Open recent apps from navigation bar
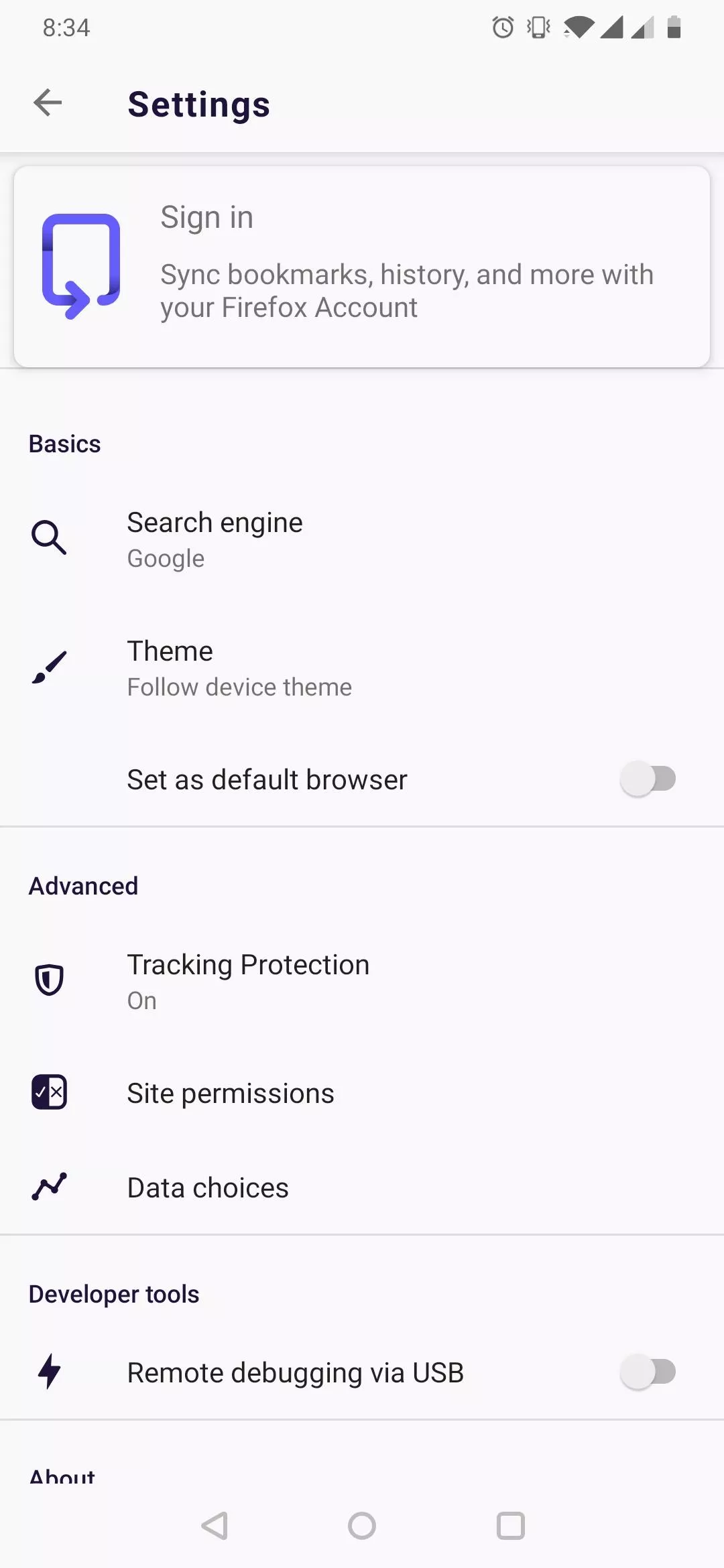Viewport: 724px width, 1568px height. pos(510,1526)
